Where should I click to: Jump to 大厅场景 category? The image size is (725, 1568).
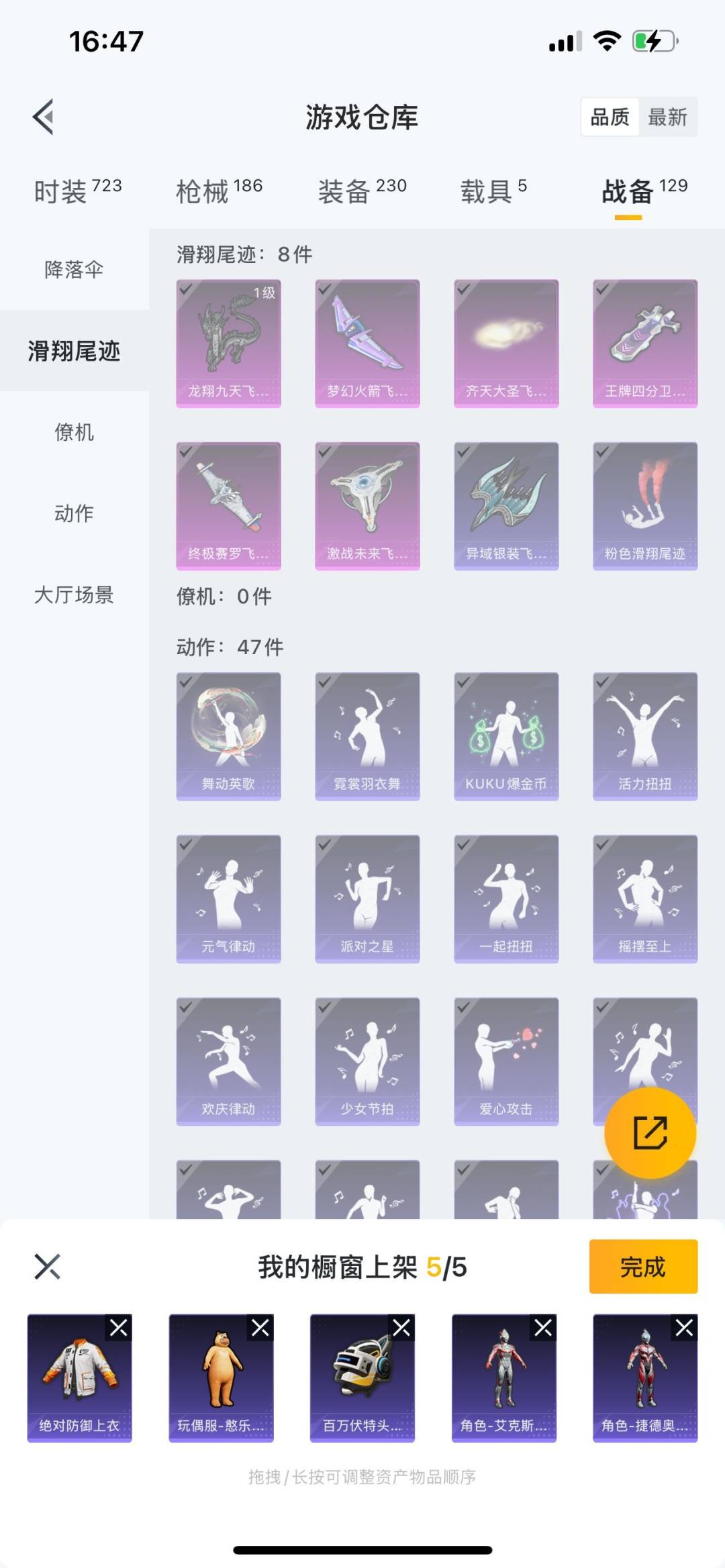pyautogui.click(x=74, y=594)
